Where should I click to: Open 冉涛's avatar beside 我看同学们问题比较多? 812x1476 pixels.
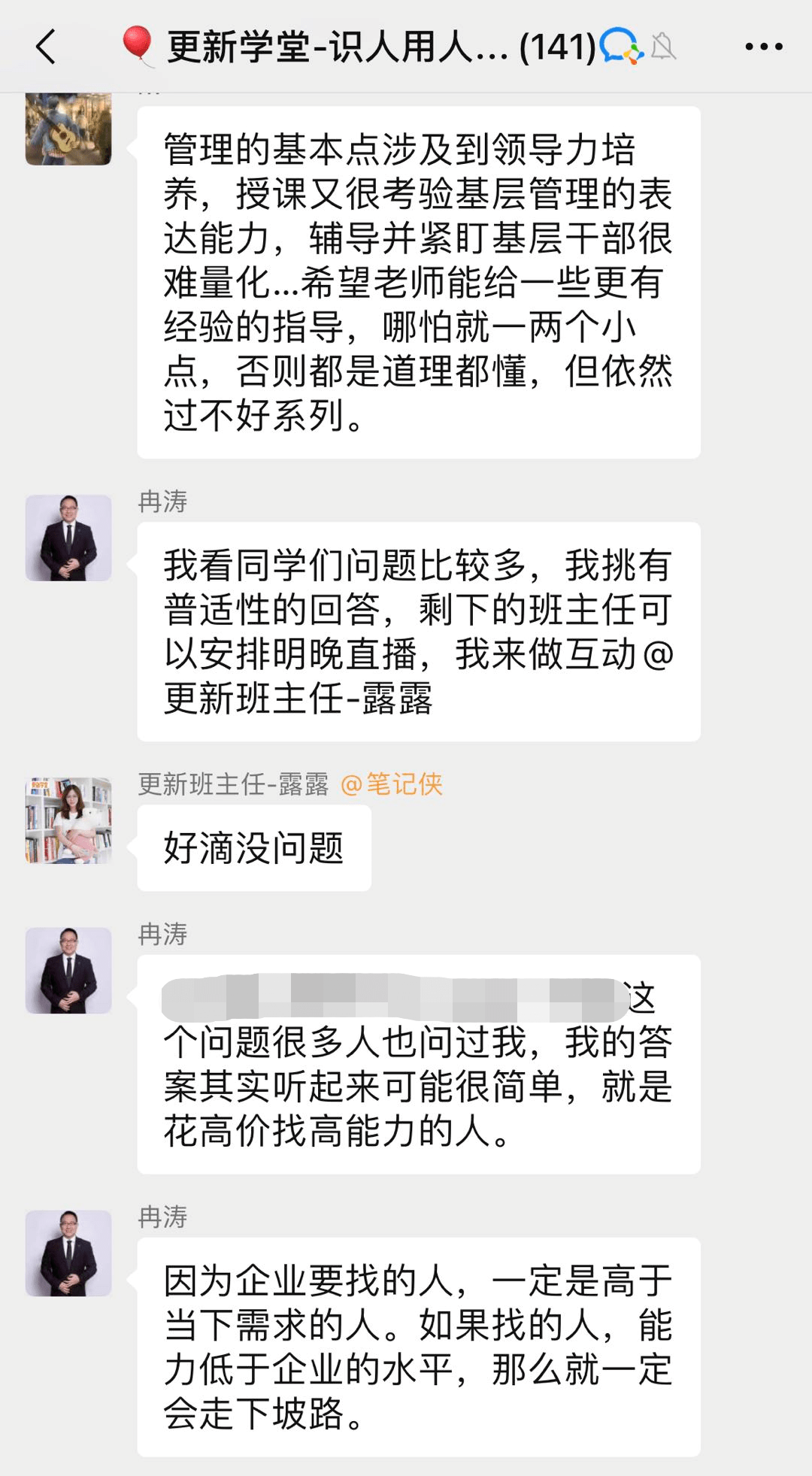68,538
